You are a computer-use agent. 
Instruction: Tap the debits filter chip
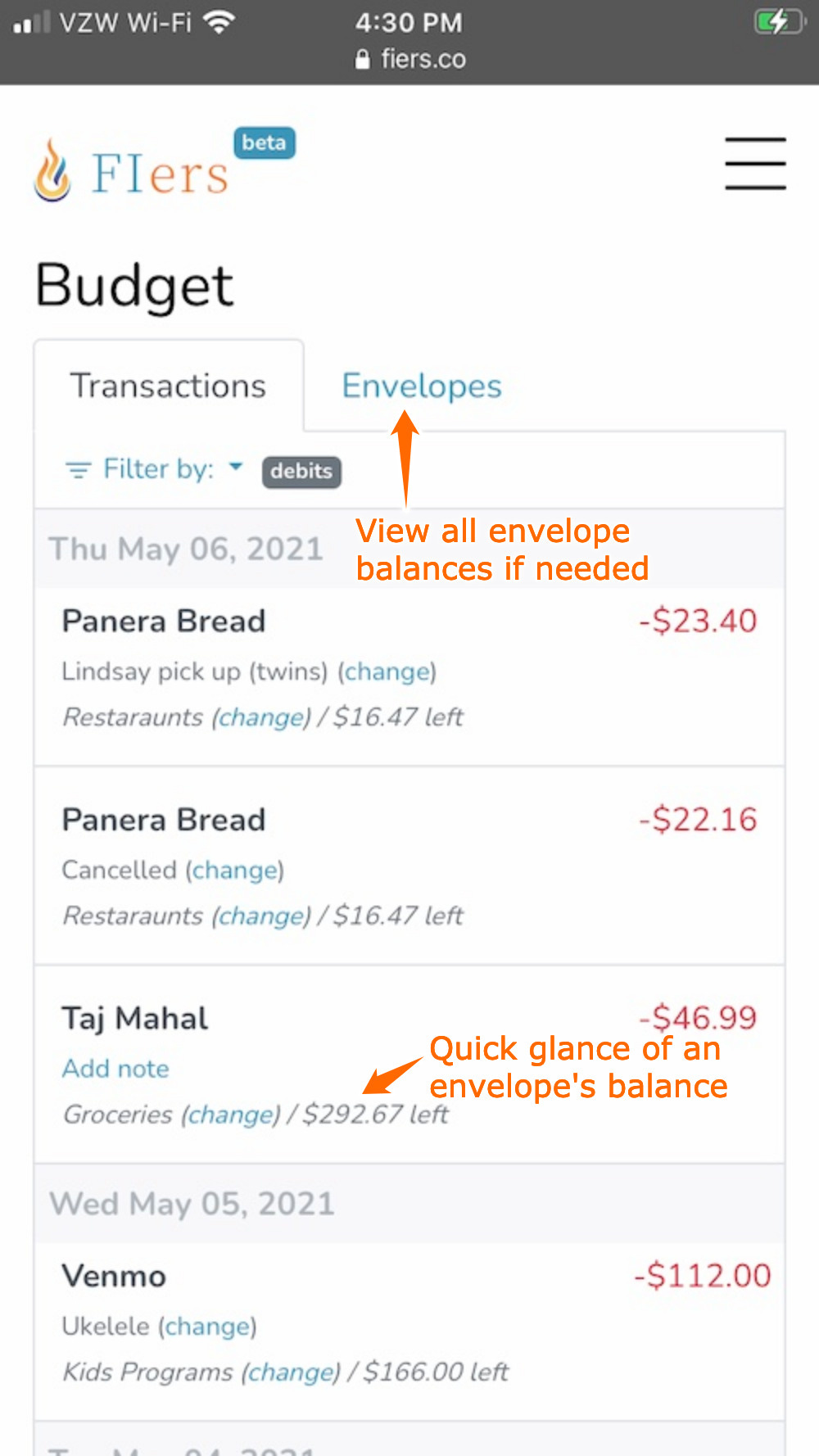tap(301, 472)
